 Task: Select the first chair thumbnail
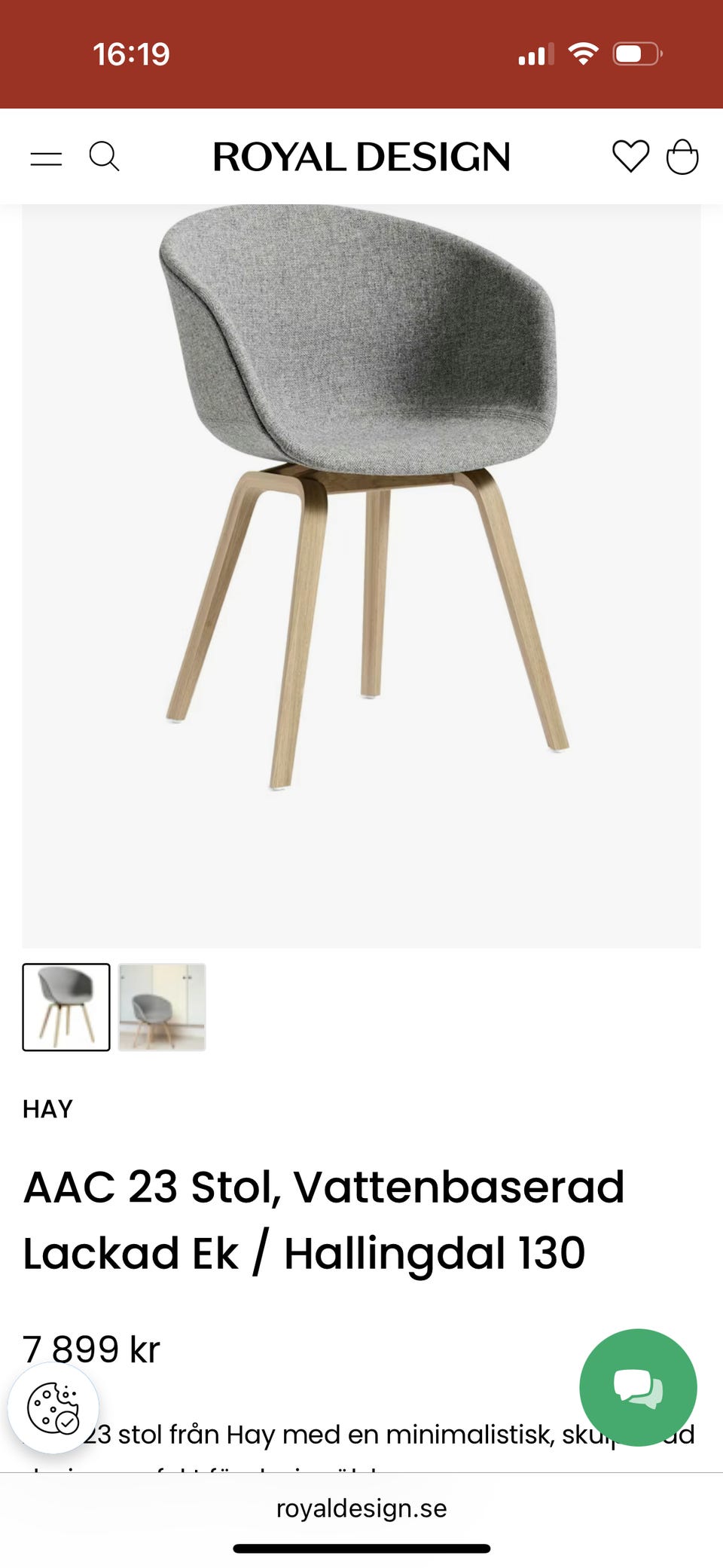tap(66, 1007)
